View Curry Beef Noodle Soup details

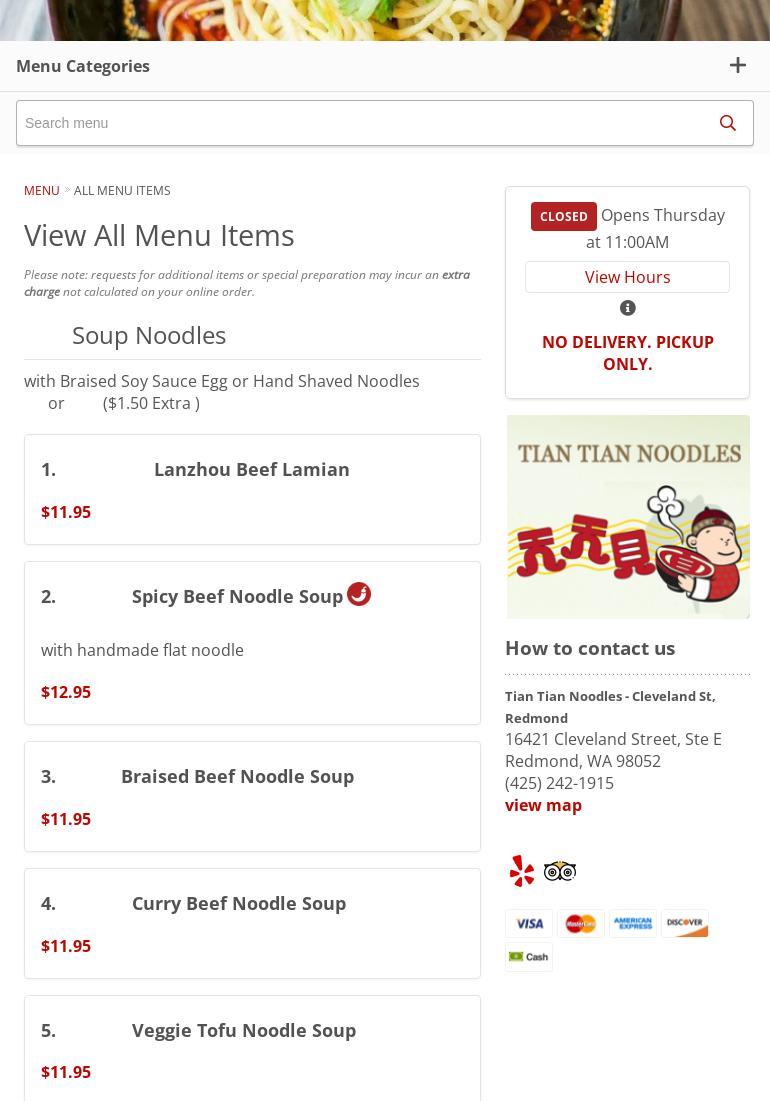coord(238,903)
